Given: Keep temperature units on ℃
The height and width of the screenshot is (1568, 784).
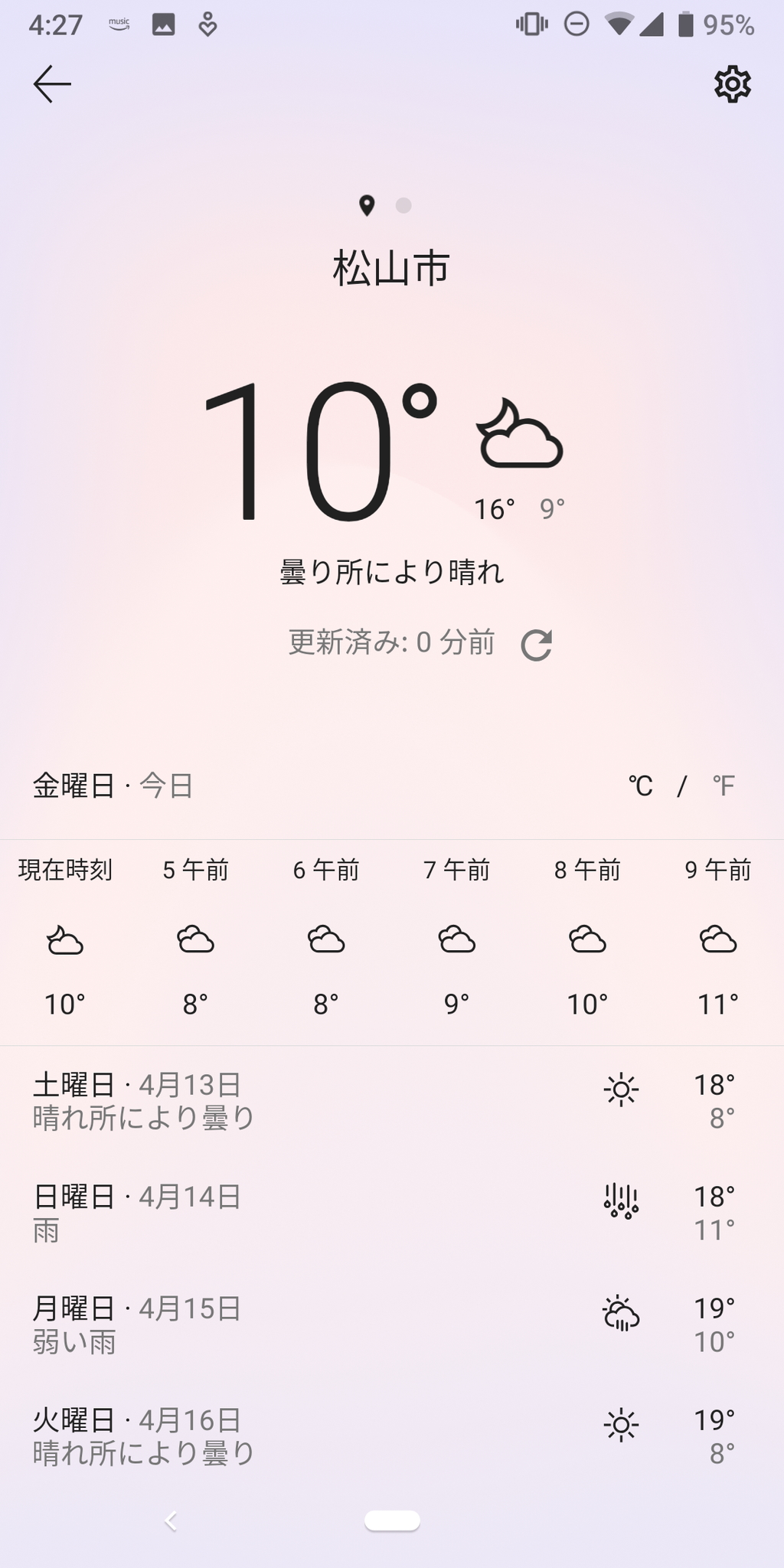Looking at the screenshot, I should point(642,786).
